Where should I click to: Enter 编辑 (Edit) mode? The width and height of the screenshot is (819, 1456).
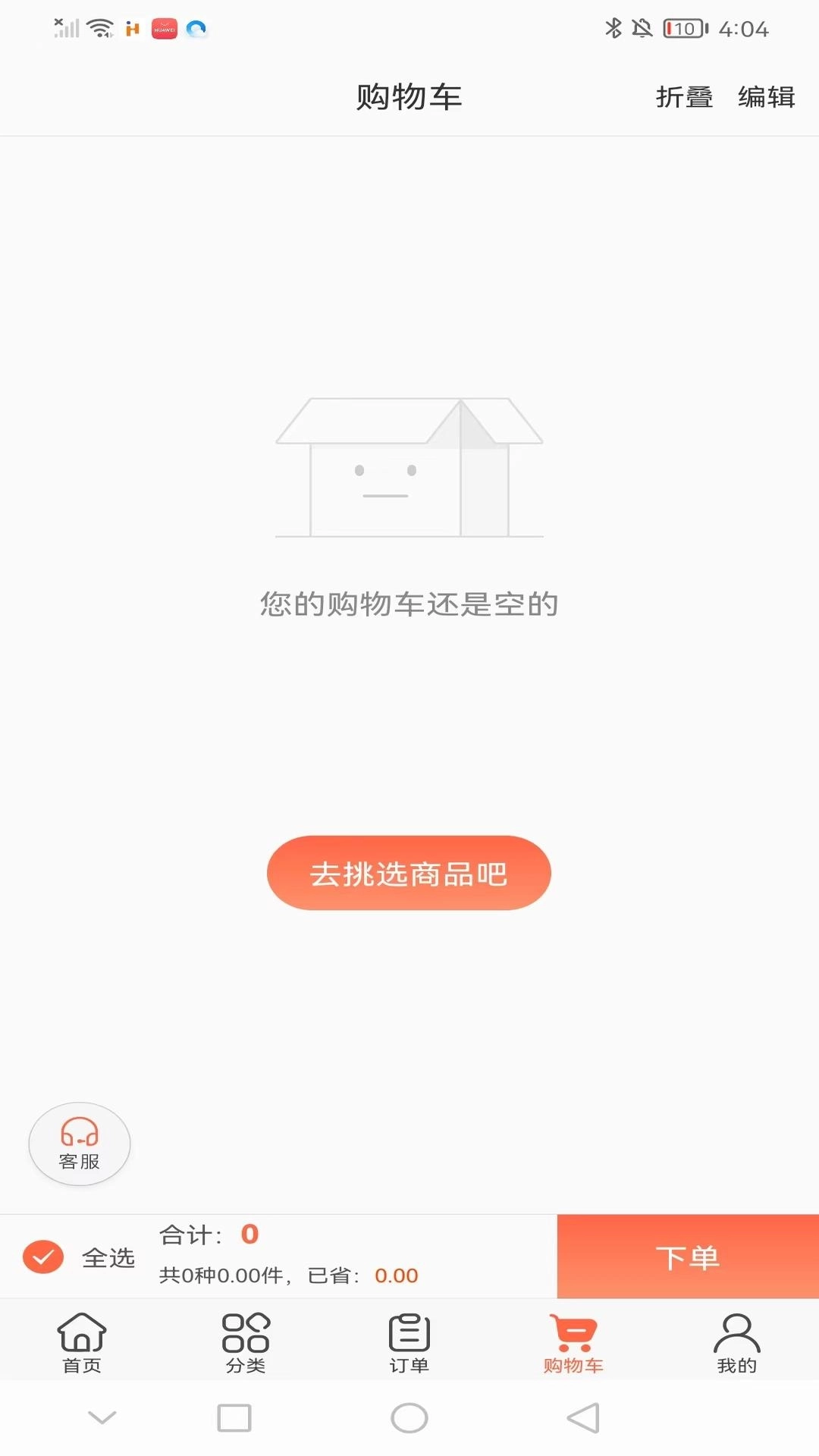(x=766, y=97)
